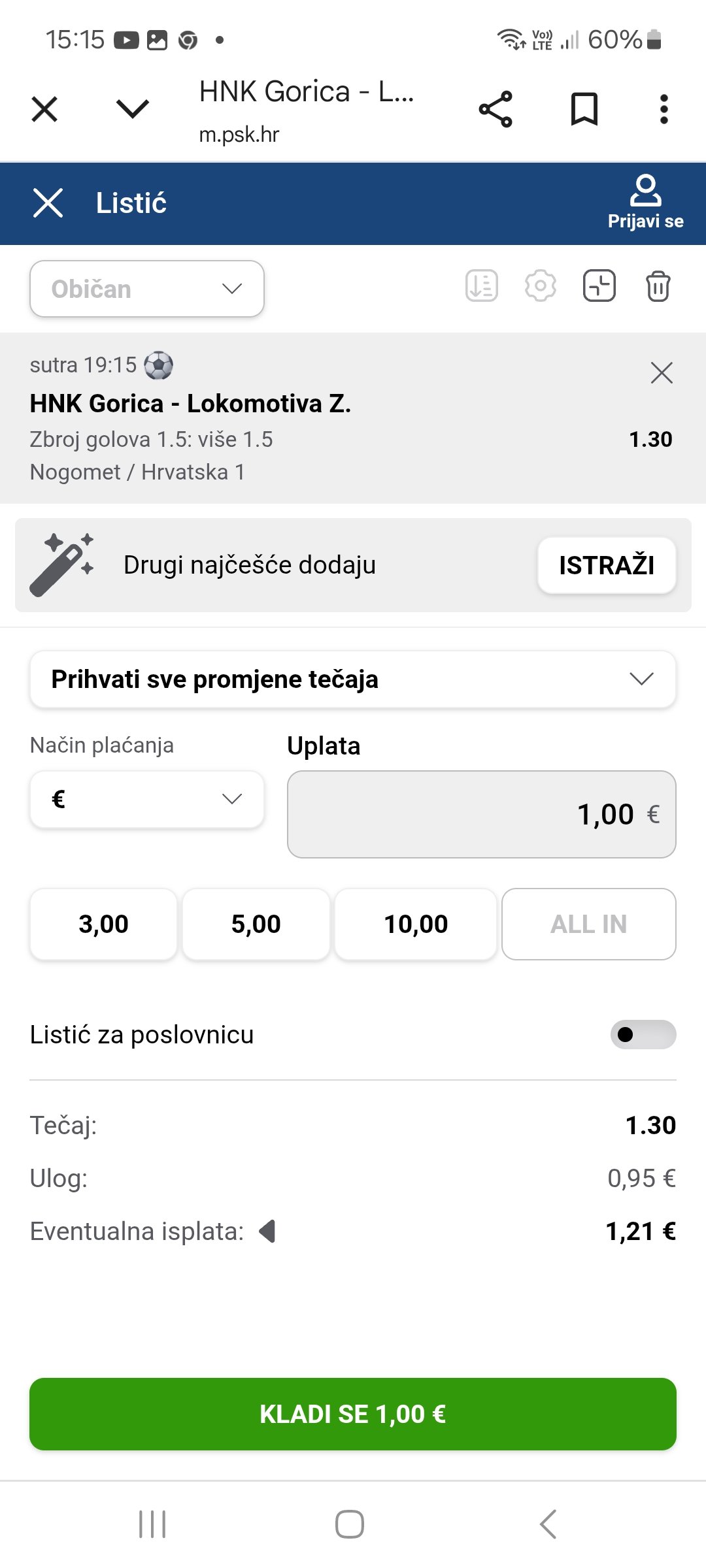Open the € payment method dropdown
The width and height of the screenshot is (706, 1568).
[x=147, y=799]
